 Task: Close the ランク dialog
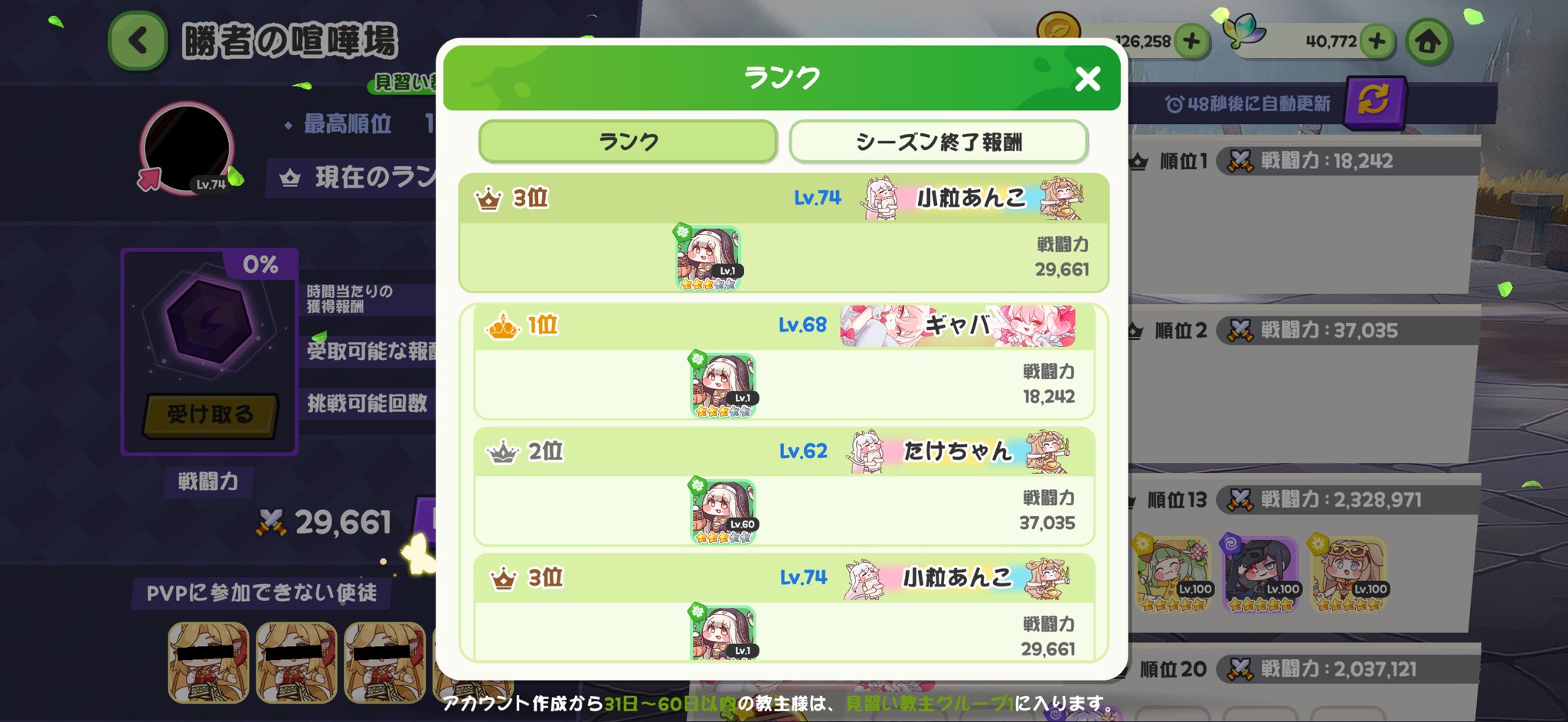tap(1087, 79)
